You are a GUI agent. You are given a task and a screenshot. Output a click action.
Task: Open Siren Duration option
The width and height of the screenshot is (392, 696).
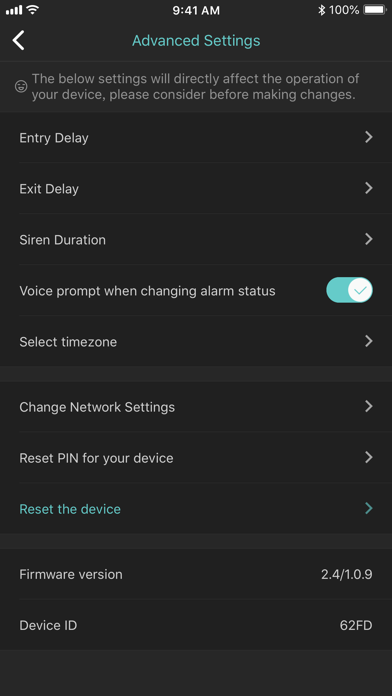pyautogui.click(x=196, y=240)
